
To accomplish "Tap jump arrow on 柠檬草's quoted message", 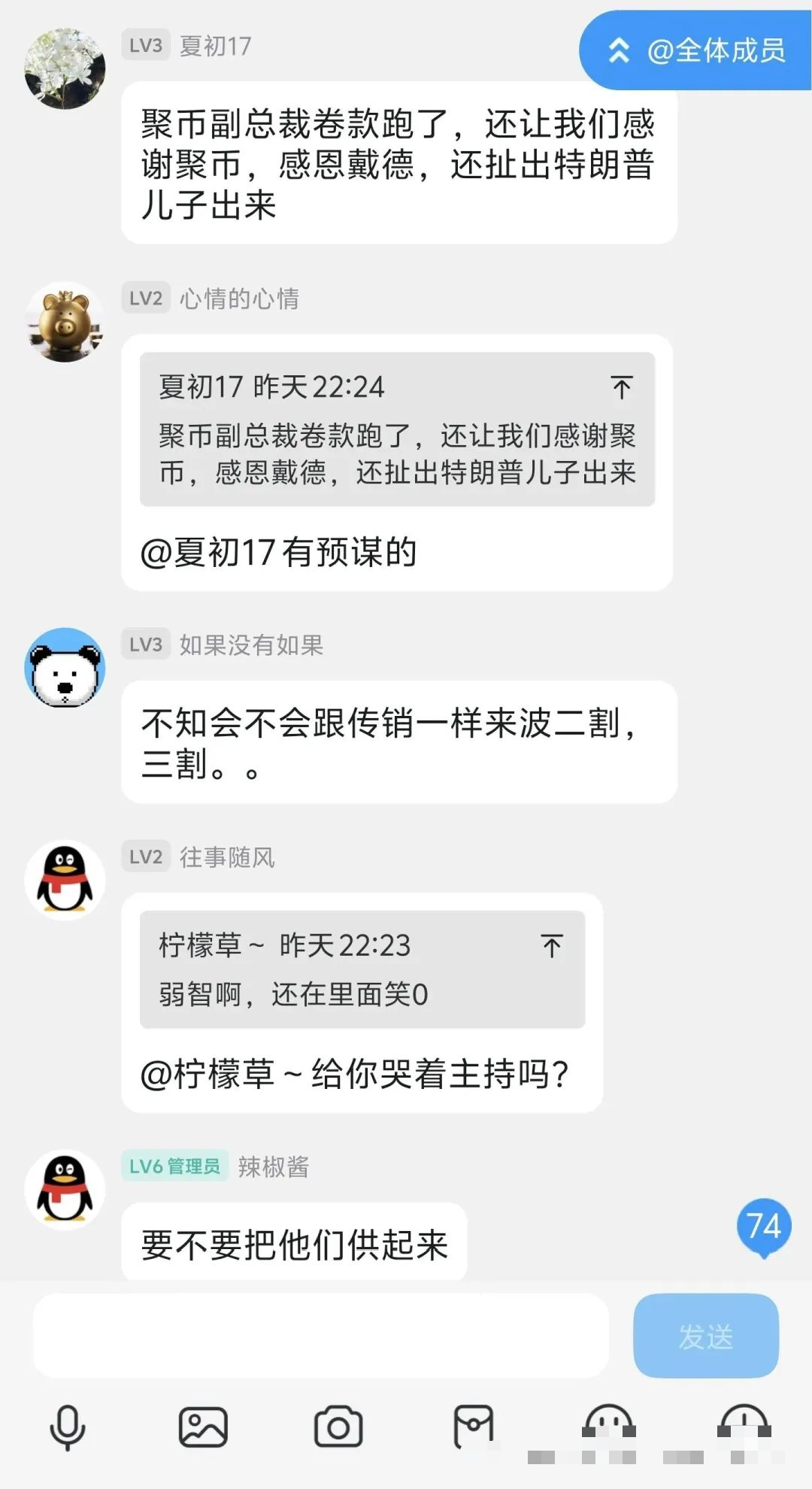I will 551,946.
